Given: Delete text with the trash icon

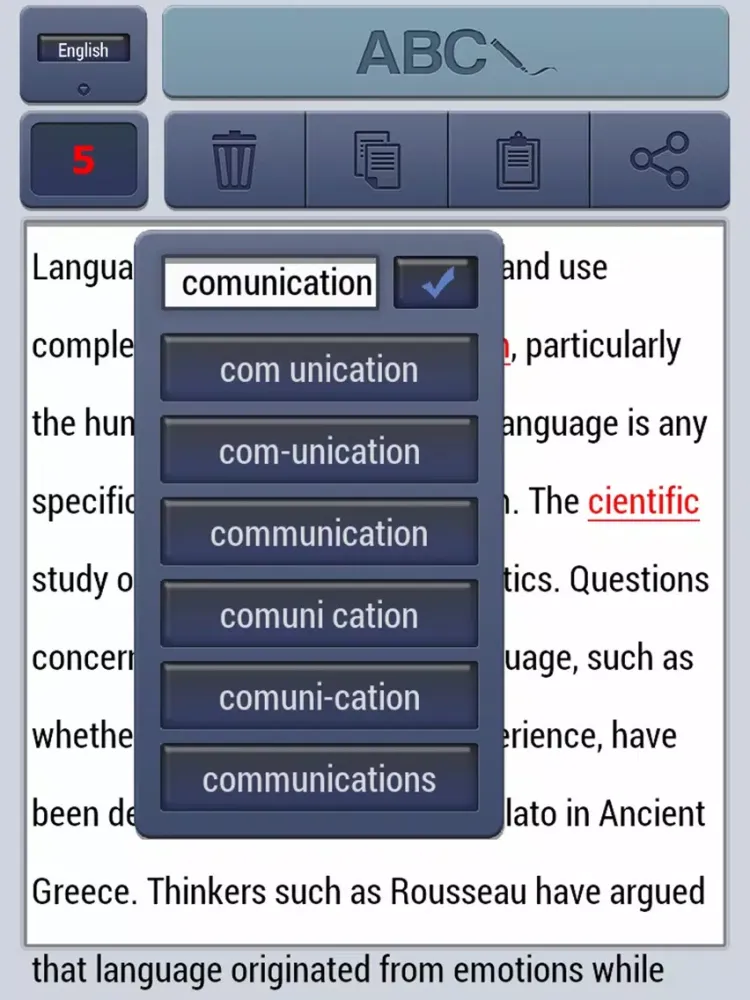Looking at the screenshot, I should (x=234, y=160).
